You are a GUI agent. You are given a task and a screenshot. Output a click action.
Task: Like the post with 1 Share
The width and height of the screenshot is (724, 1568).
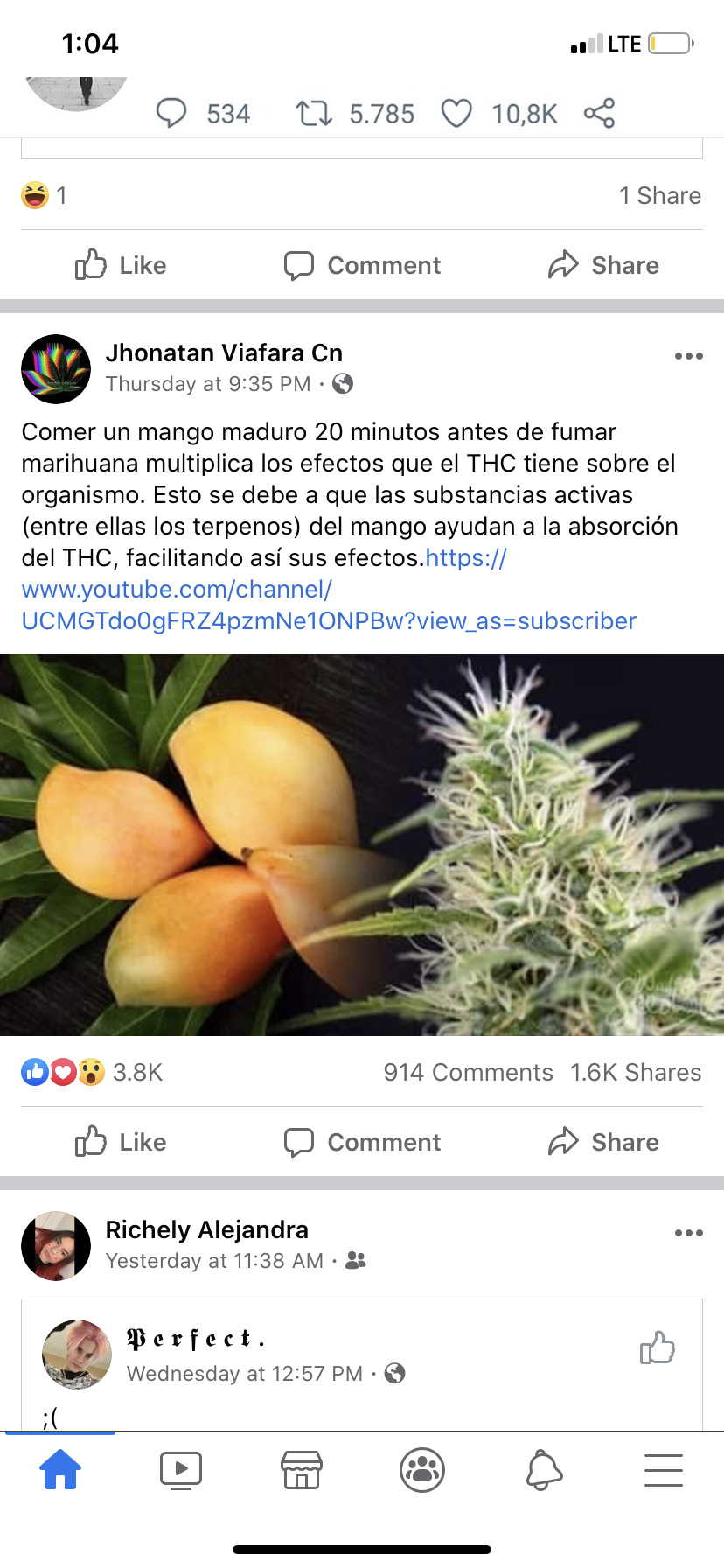tap(121, 265)
